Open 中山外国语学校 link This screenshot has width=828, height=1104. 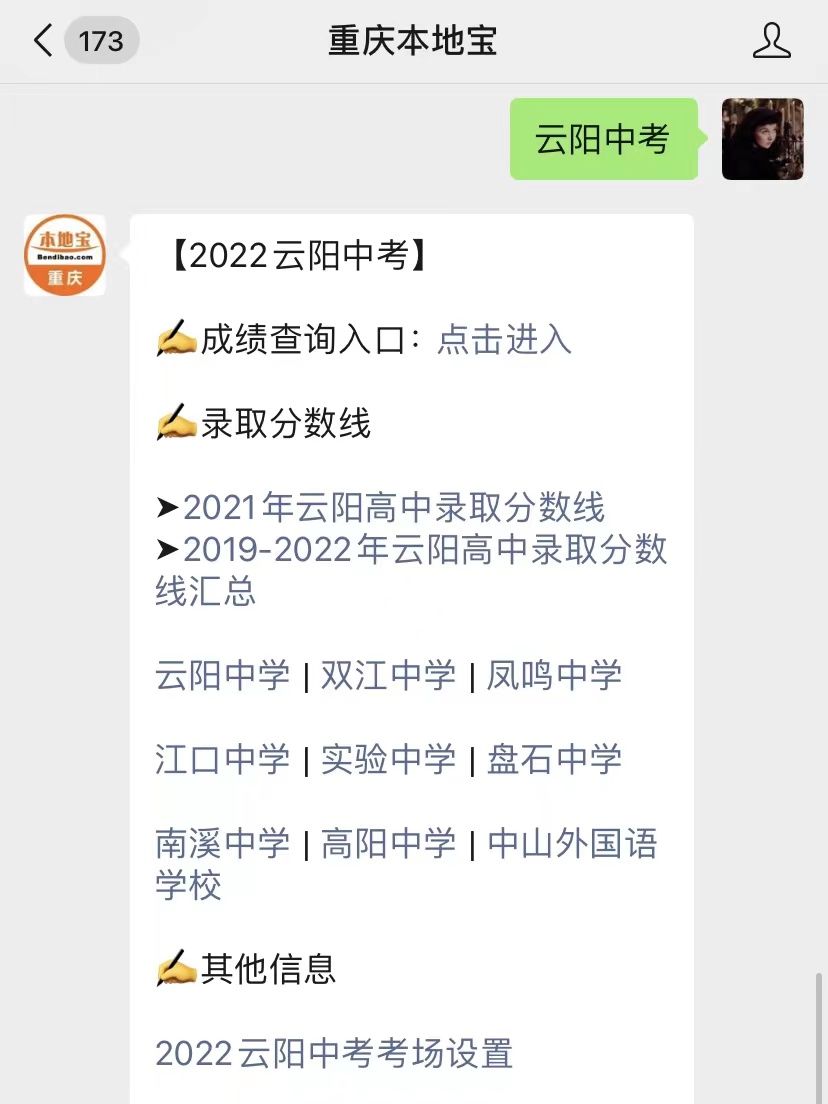click(572, 843)
